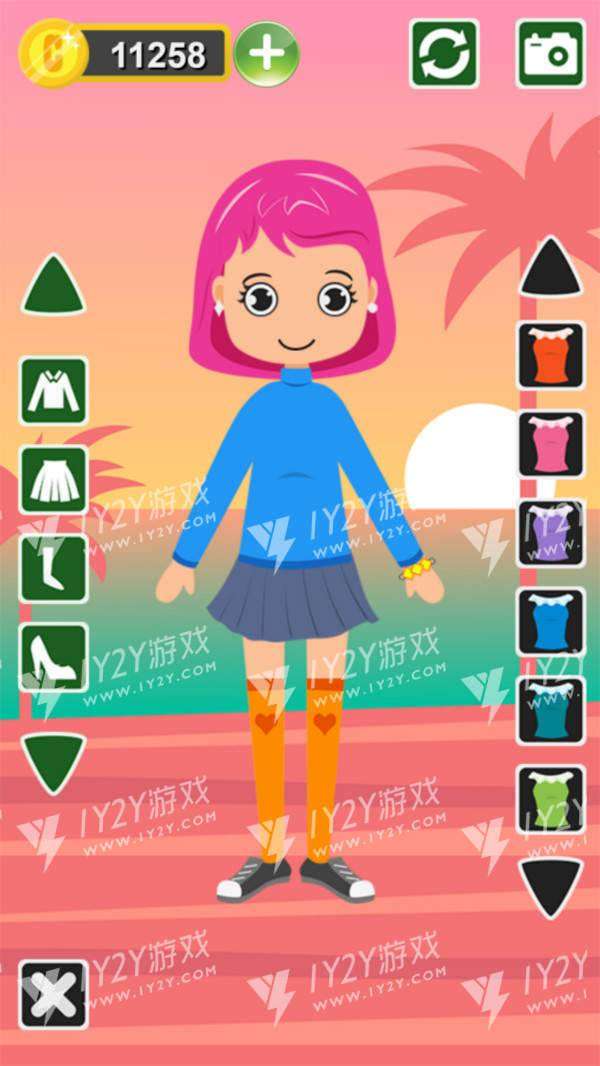Move category list up with green arrow
600x1066 pixels.
(x=54, y=288)
